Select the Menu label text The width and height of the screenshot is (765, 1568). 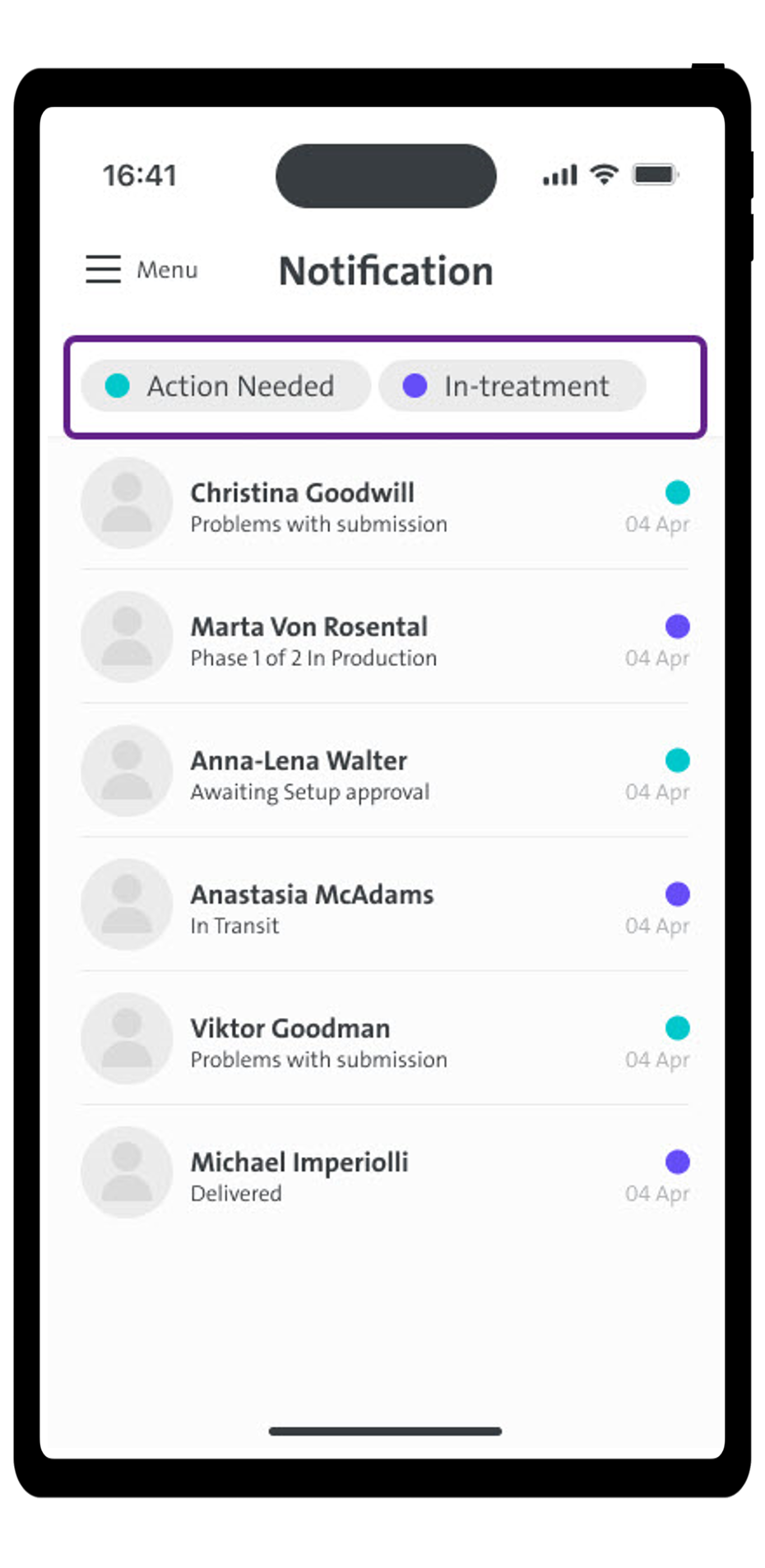point(167,270)
